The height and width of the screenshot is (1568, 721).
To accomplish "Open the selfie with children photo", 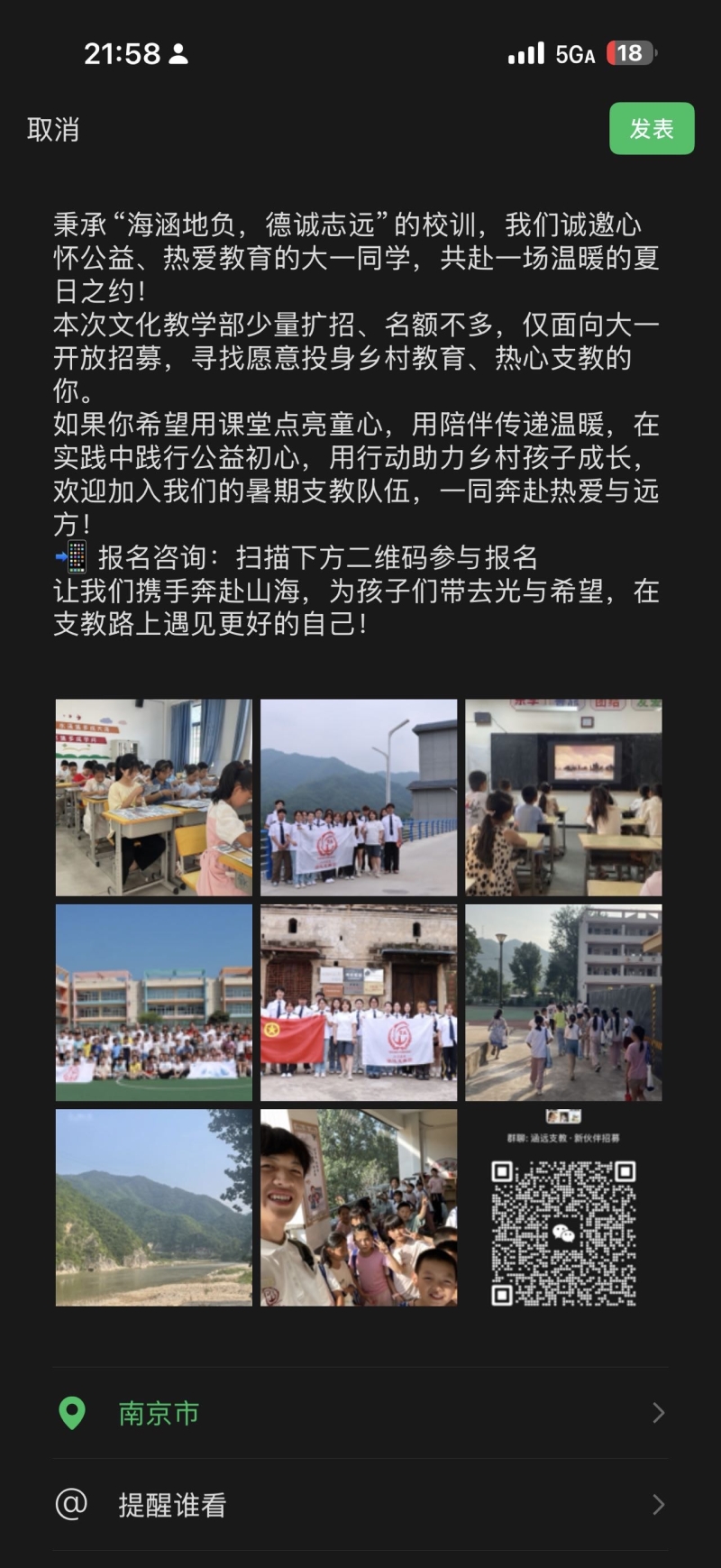I will [x=359, y=1207].
